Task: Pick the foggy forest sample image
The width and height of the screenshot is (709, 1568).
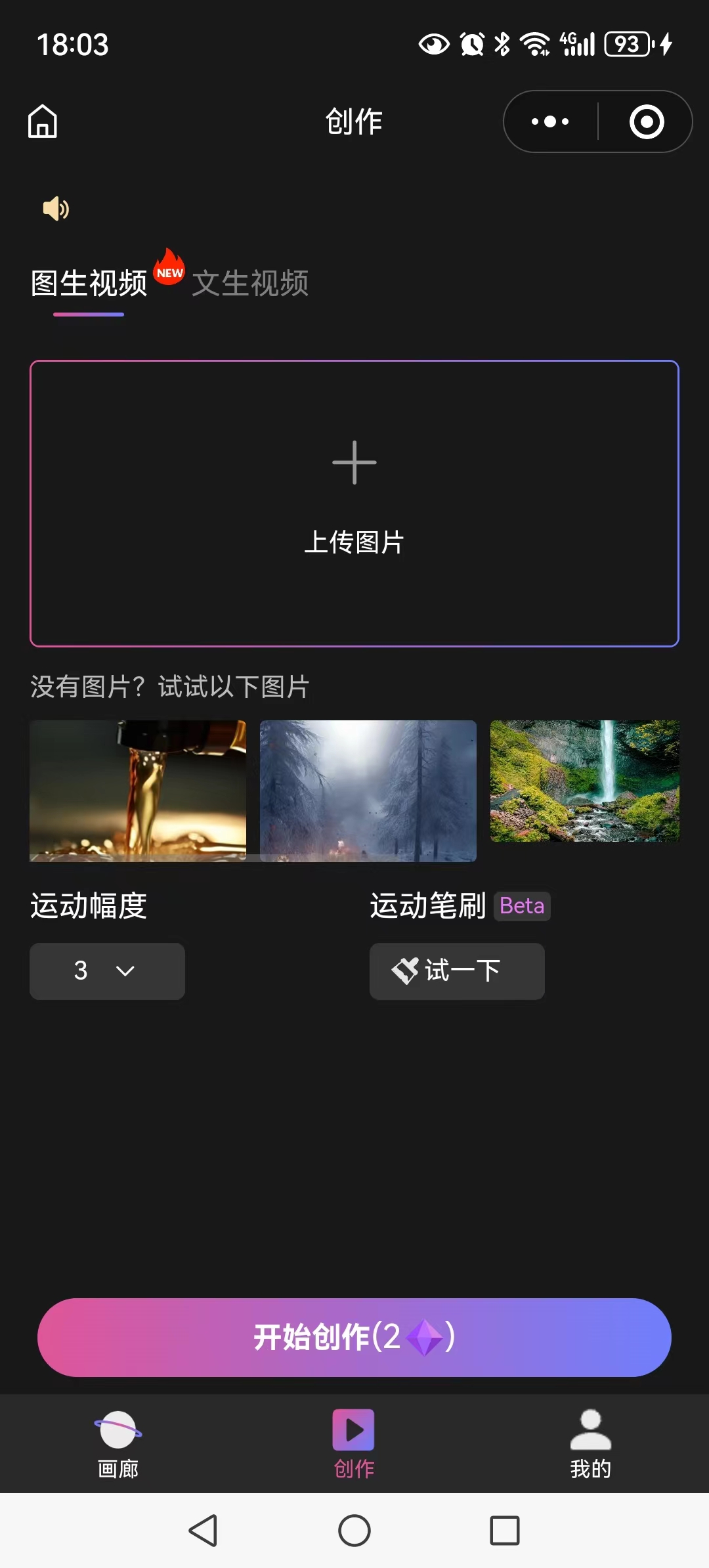Action: [x=368, y=791]
